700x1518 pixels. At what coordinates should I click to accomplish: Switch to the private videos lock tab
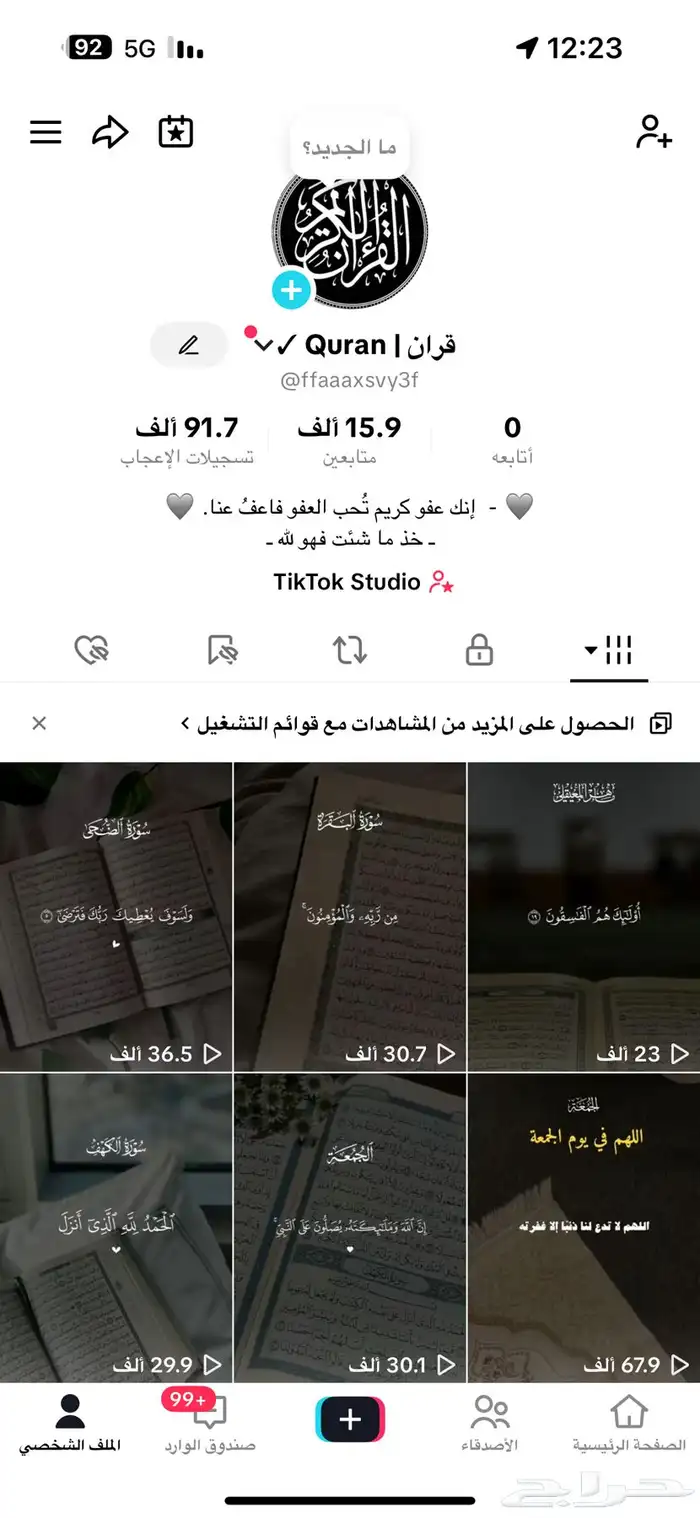[x=479, y=650]
